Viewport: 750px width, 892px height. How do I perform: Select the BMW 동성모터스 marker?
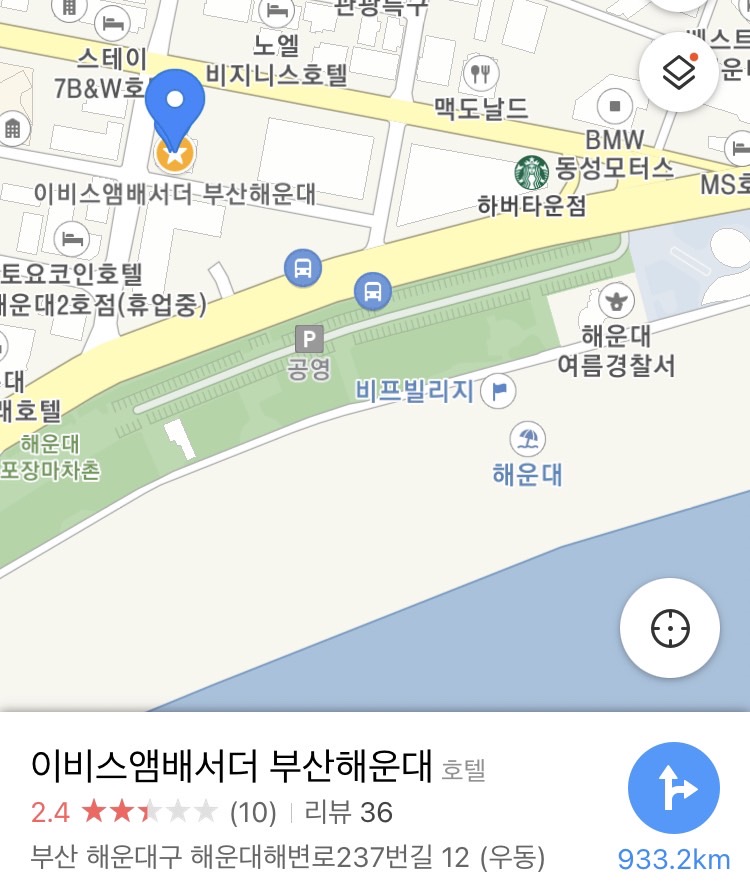[x=614, y=106]
